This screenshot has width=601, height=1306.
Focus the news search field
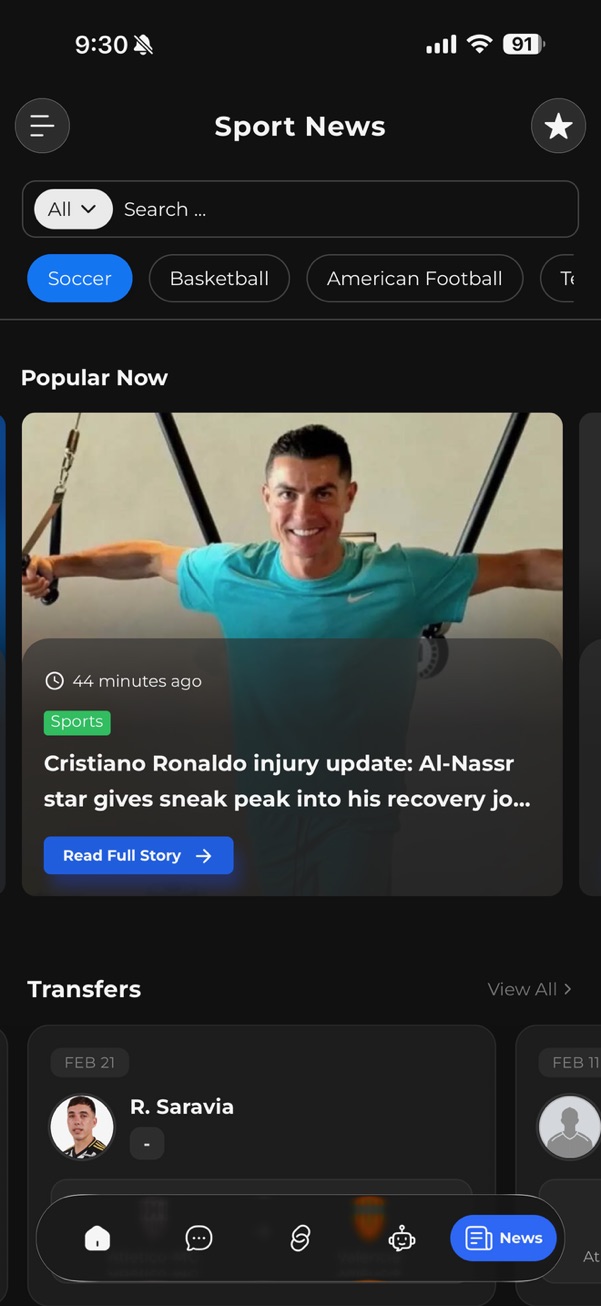pyautogui.click(x=340, y=209)
